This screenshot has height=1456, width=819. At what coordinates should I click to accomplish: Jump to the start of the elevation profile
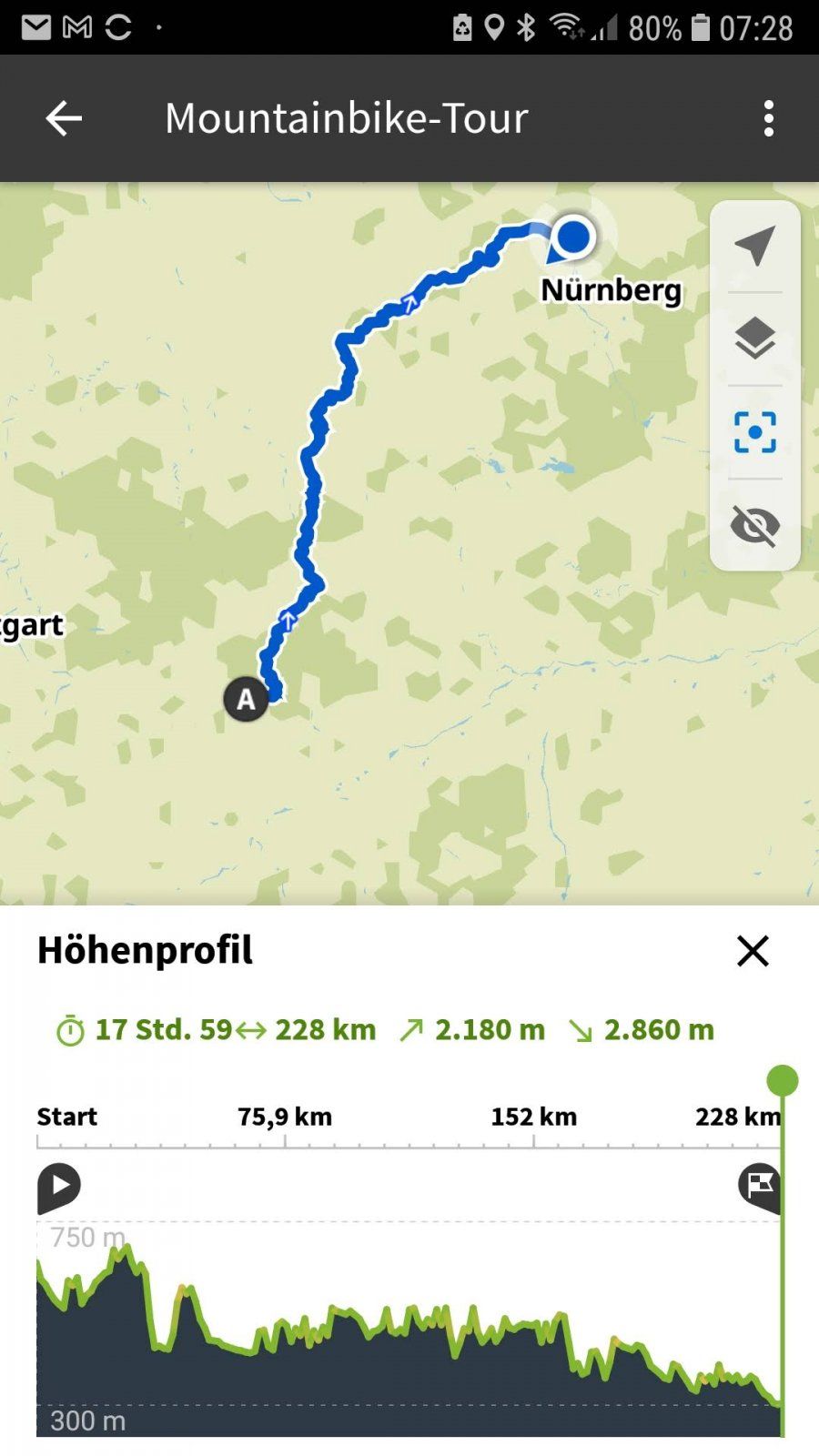(x=59, y=1186)
